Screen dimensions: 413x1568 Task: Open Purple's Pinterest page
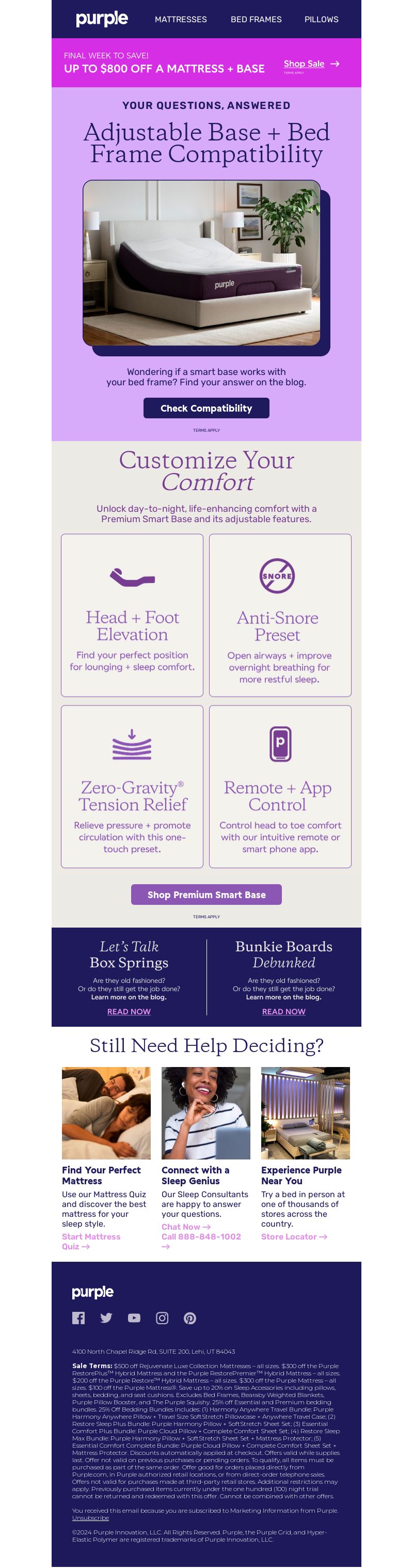[190, 1318]
